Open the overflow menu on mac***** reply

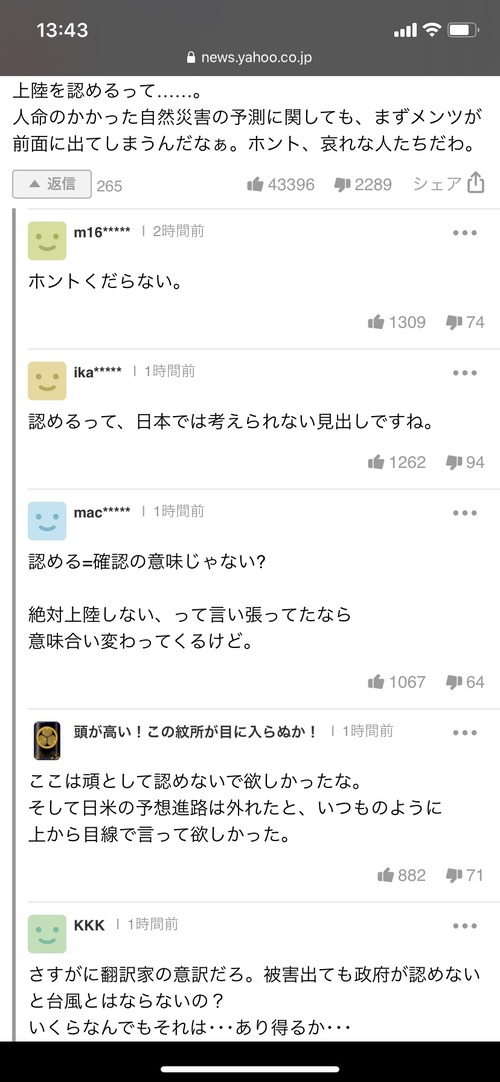point(466,513)
